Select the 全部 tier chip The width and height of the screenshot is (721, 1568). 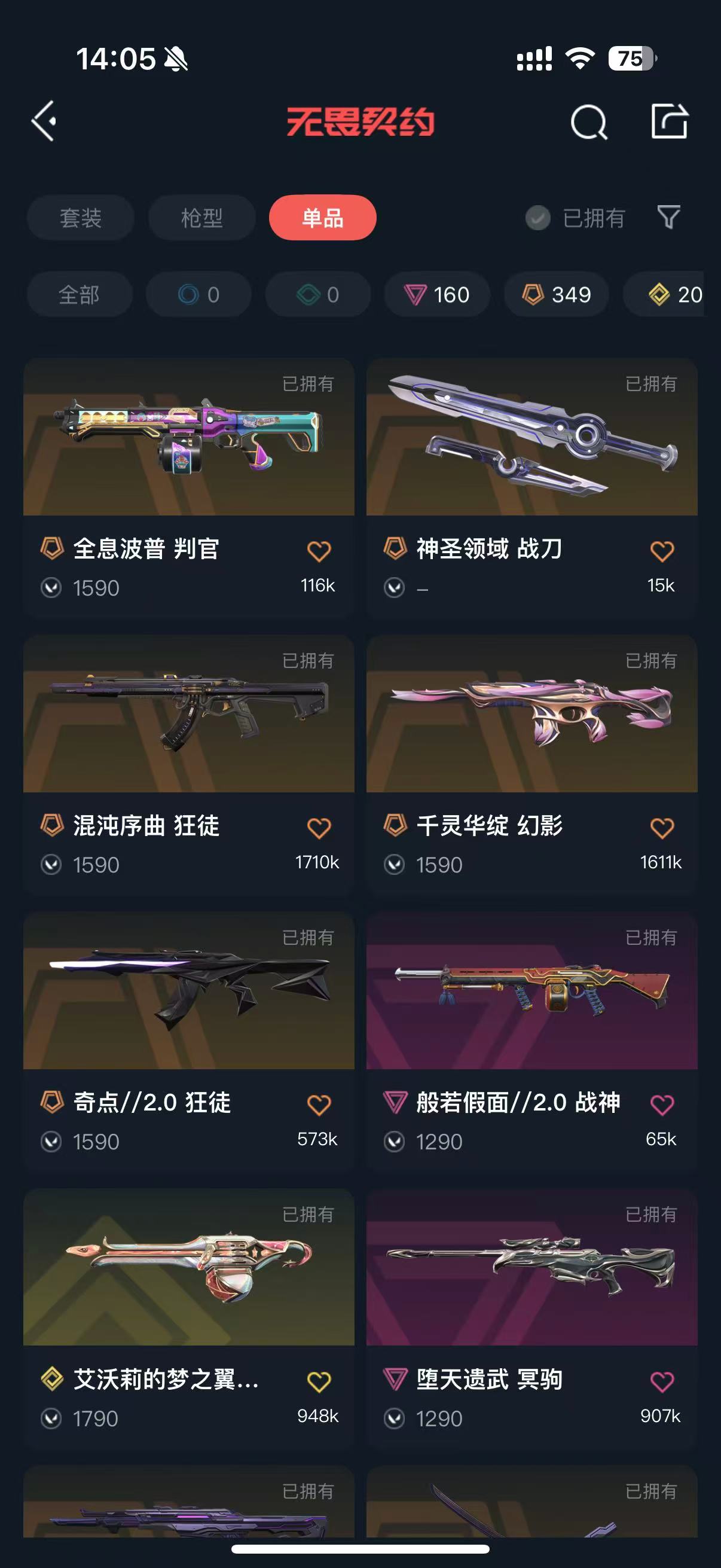pos(79,295)
